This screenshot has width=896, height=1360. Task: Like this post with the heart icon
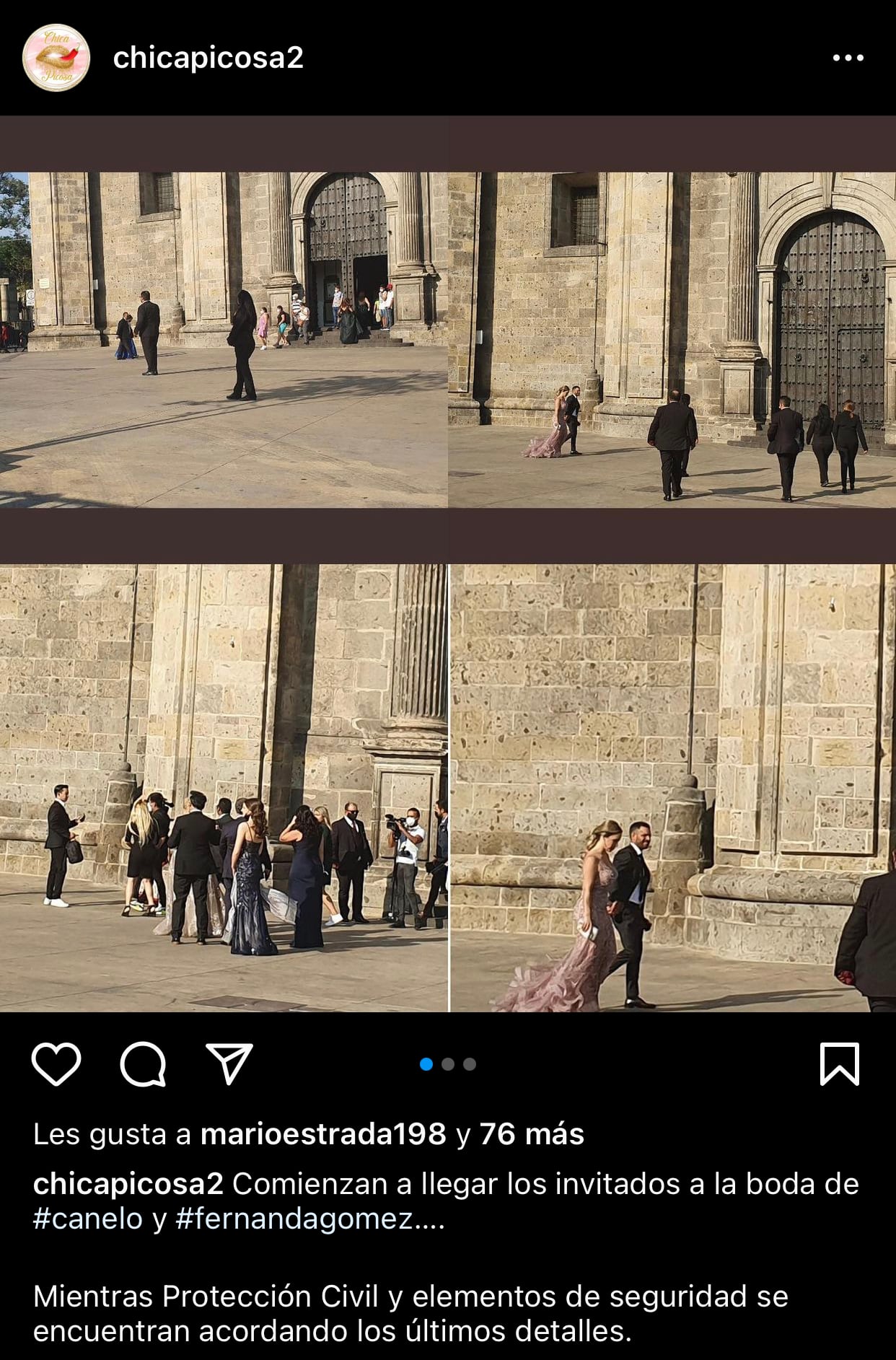pos(56,1063)
